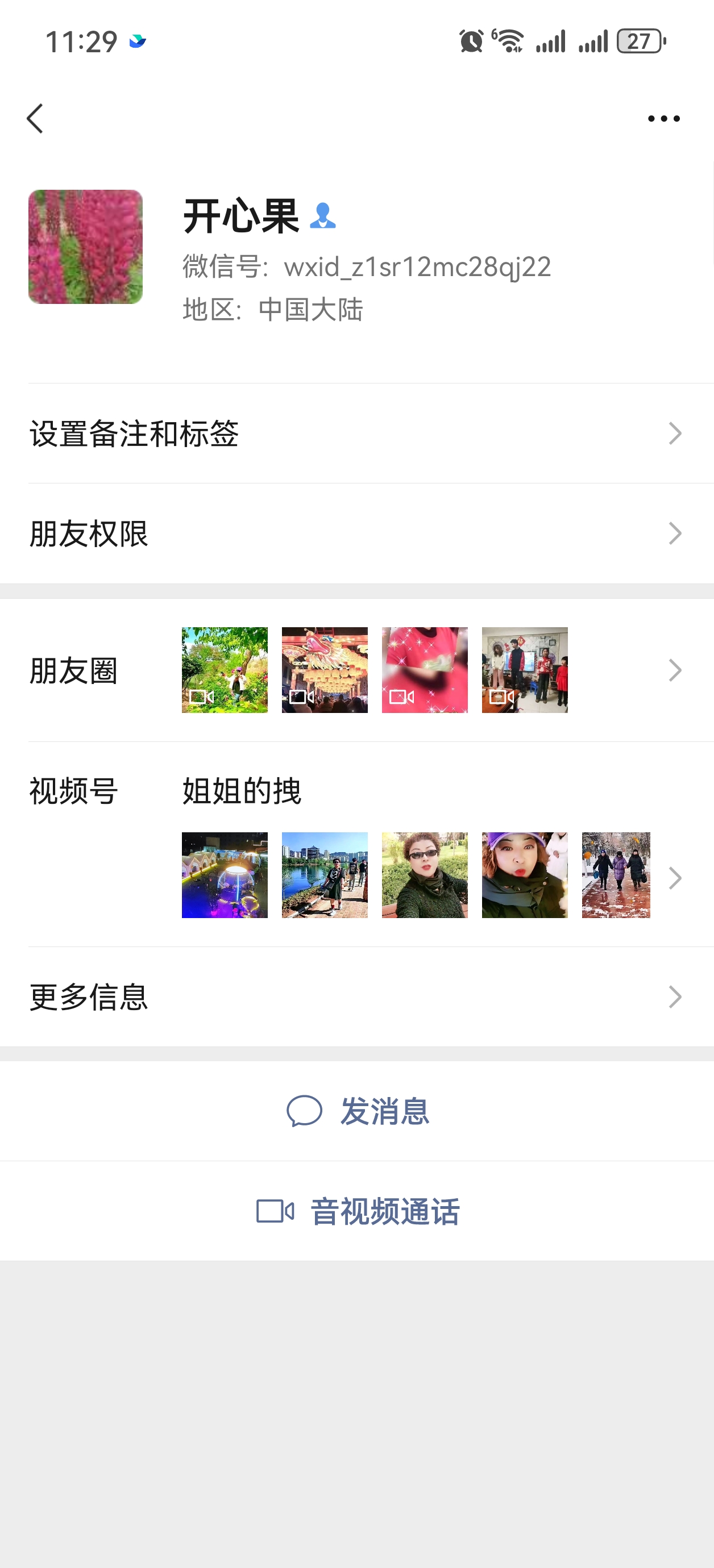
Task: Tap the blue gender icon next to 开心果
Action: click(x=324, y=216)
